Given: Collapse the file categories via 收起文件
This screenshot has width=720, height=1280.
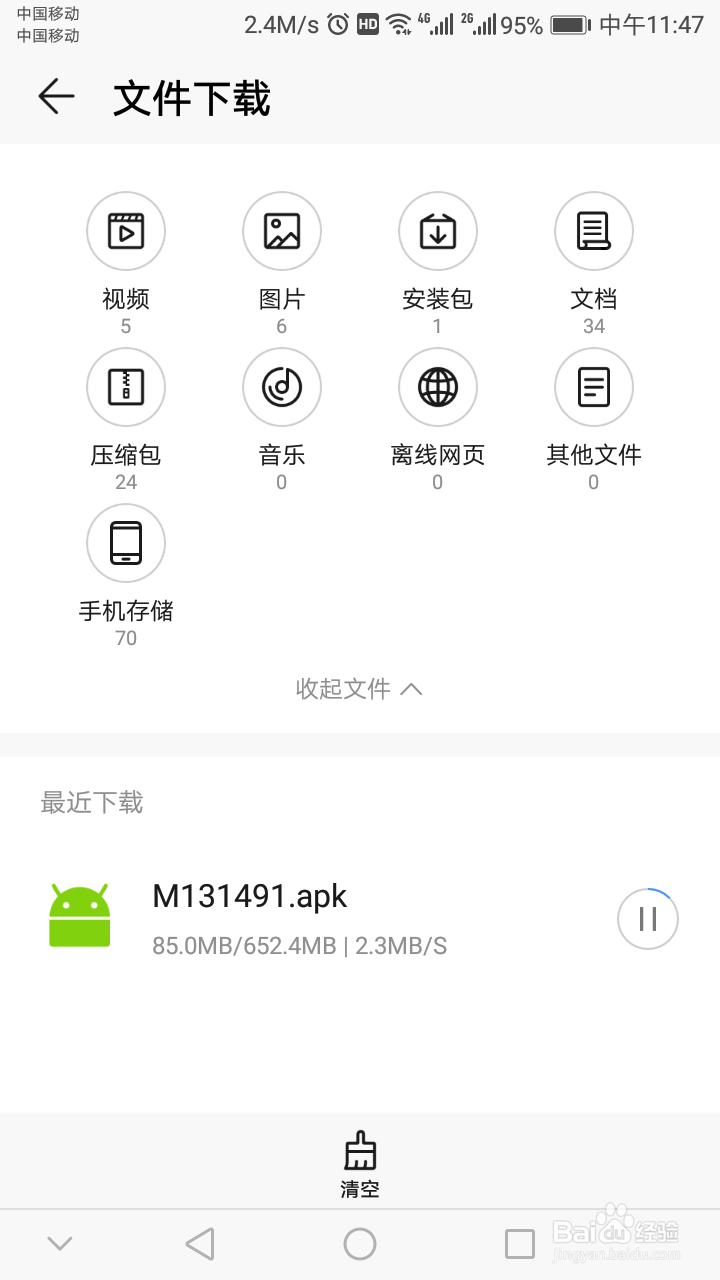Looking at the screenshot, I should [359, 688].
